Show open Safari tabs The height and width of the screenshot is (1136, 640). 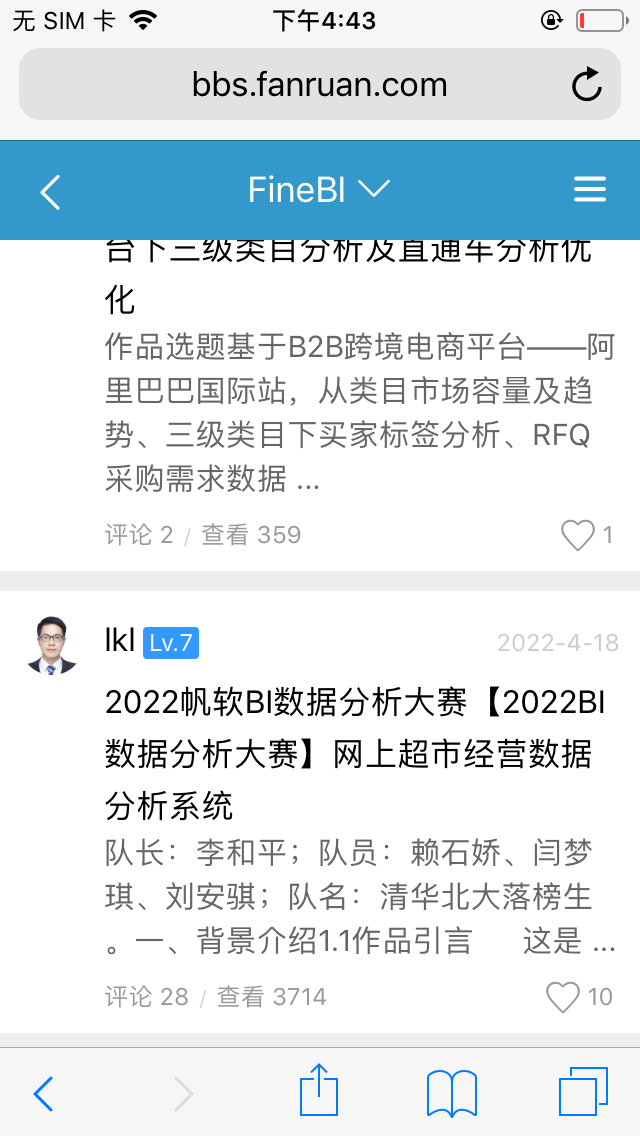pos(583,1092)
